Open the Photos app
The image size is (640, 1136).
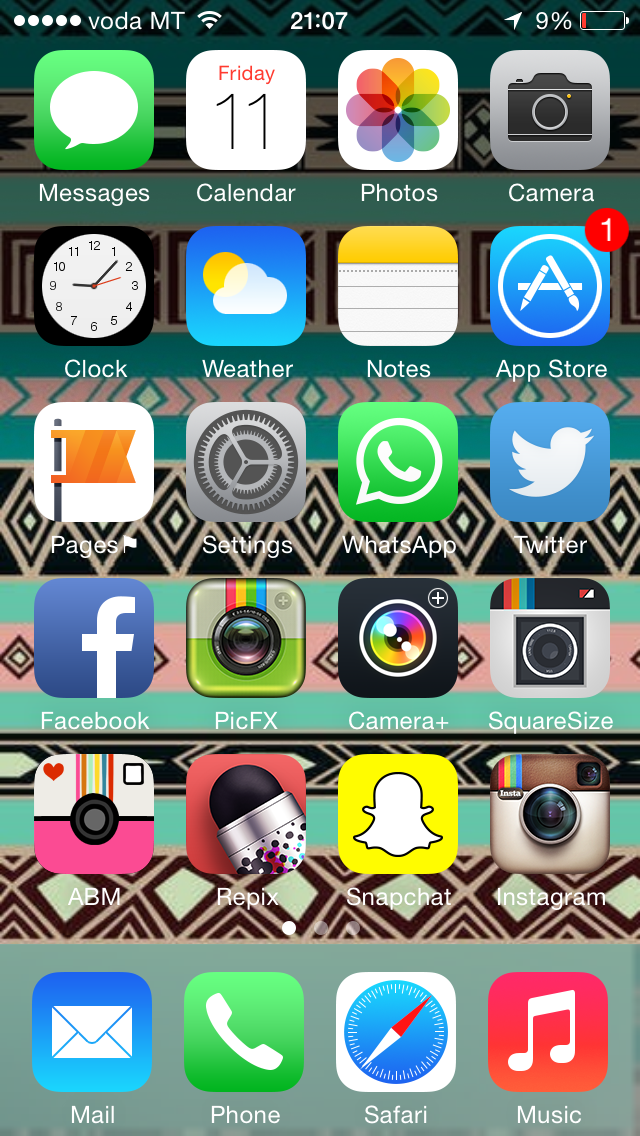(x=398, y=110)
